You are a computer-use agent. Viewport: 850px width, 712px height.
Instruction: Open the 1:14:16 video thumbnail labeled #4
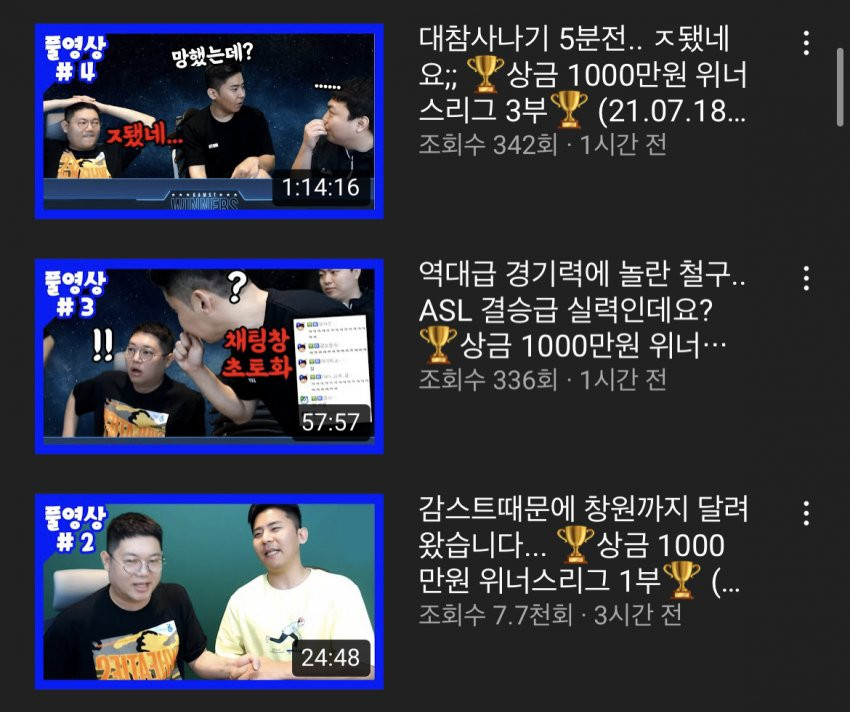pos(209,121)
